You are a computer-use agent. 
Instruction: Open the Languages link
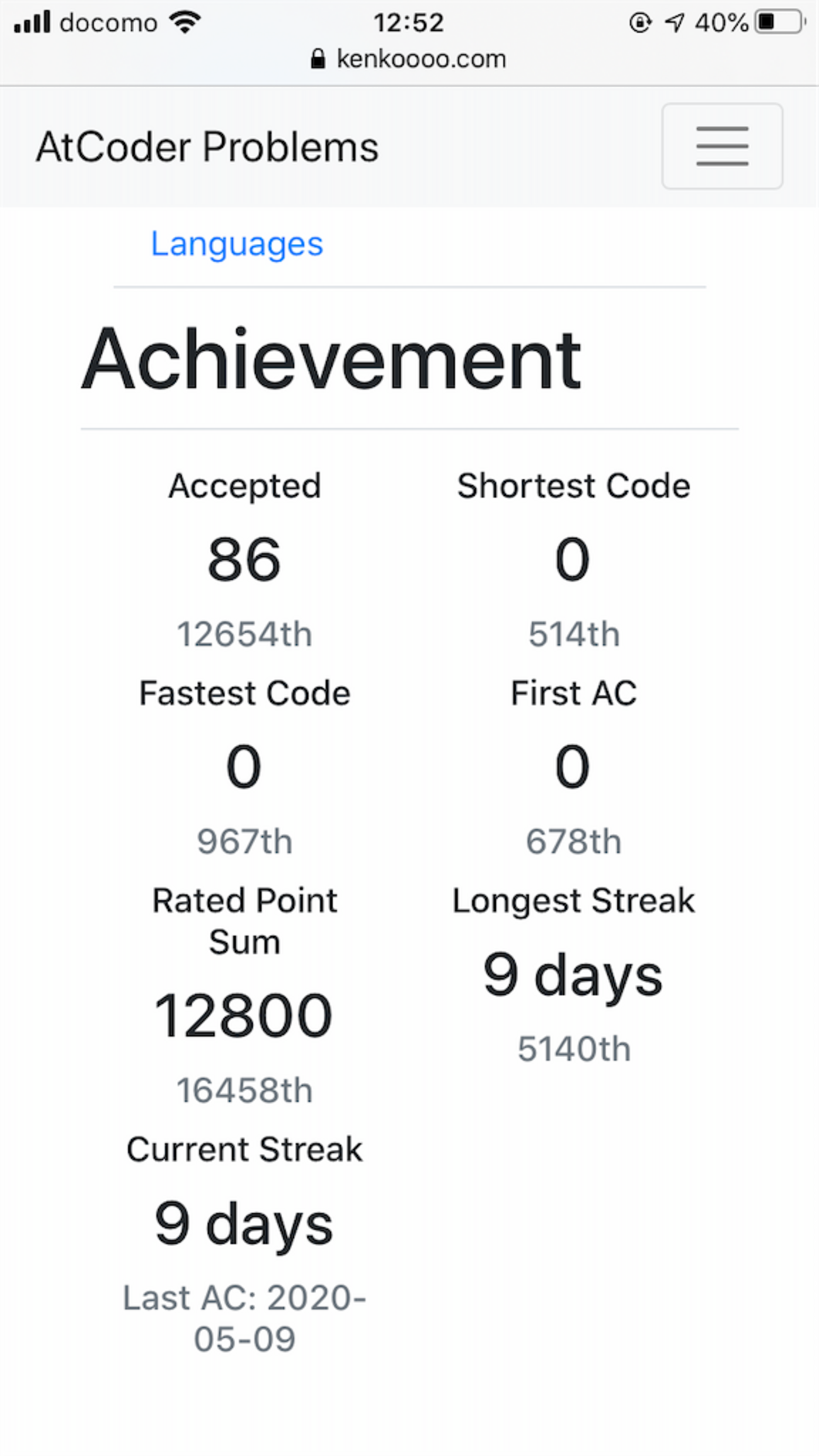237,244
